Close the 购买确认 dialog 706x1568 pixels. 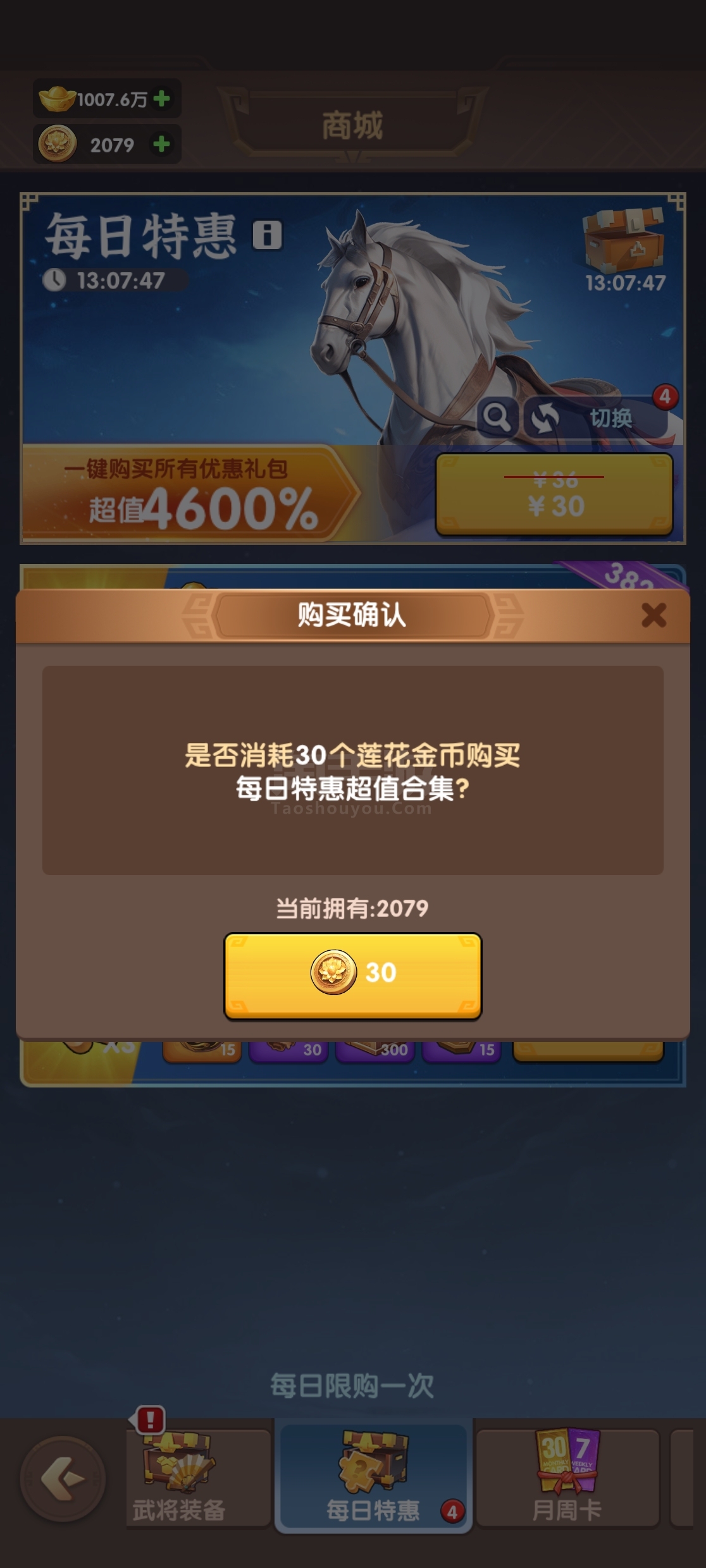tap(653, 615)
